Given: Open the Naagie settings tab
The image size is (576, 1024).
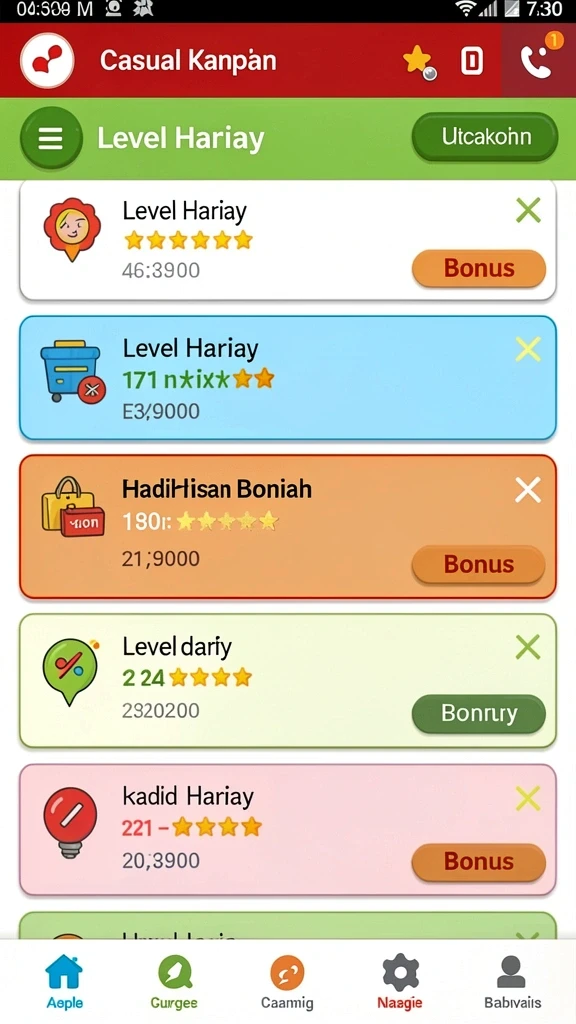Looking at the screenshot, I should (400, 982).
